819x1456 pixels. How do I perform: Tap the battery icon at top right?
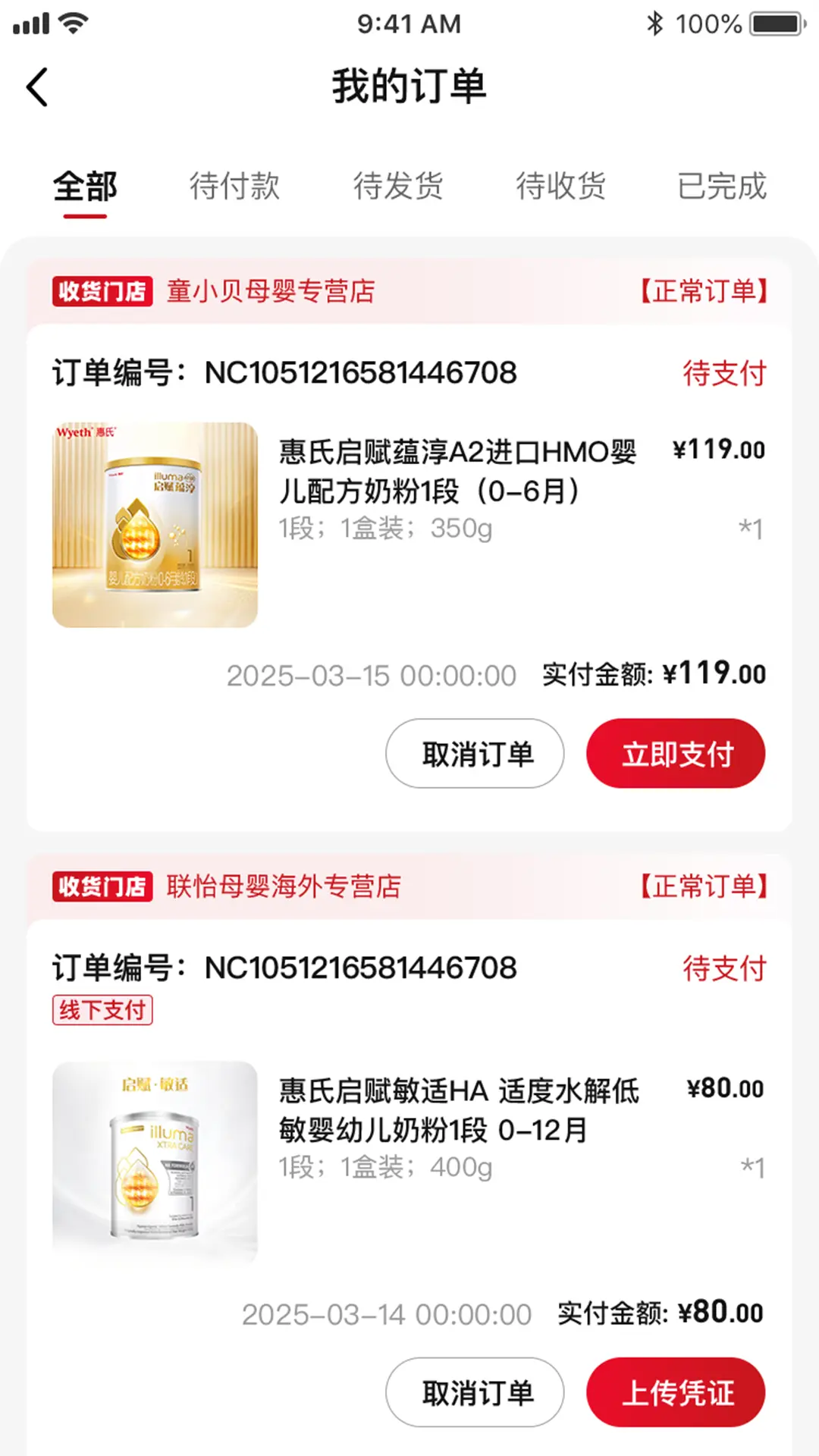point(776,23)
